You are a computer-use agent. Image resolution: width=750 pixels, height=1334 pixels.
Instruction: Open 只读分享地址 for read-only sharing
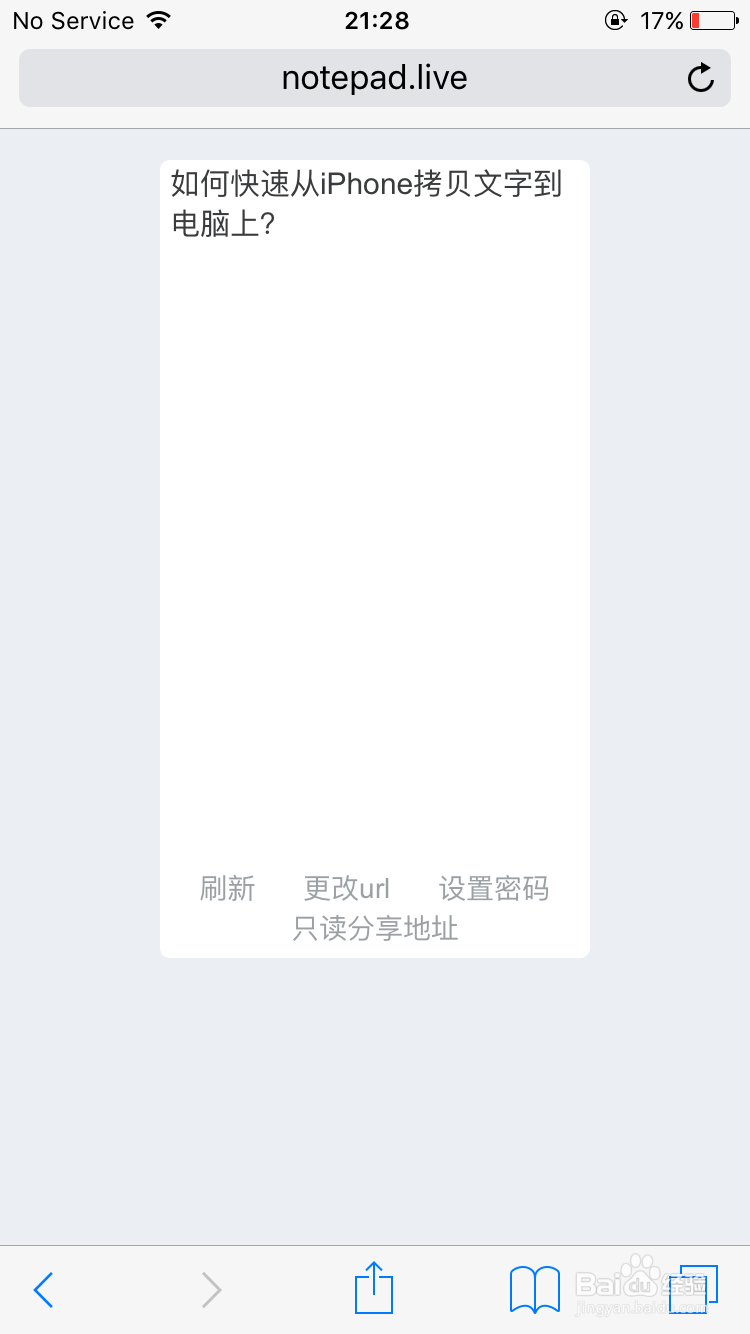(375, 929)
